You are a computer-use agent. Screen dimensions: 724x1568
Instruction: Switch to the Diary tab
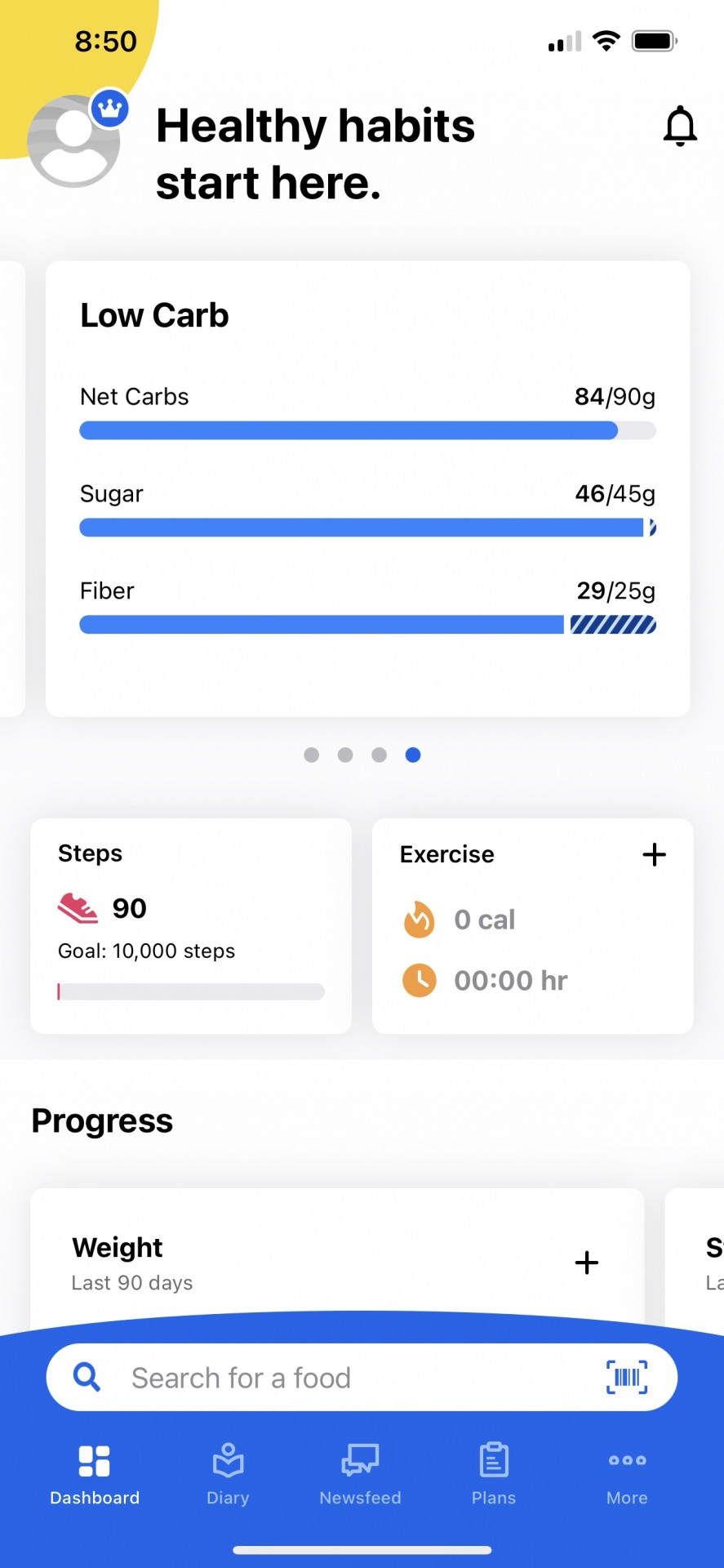tap(228, 1475)
